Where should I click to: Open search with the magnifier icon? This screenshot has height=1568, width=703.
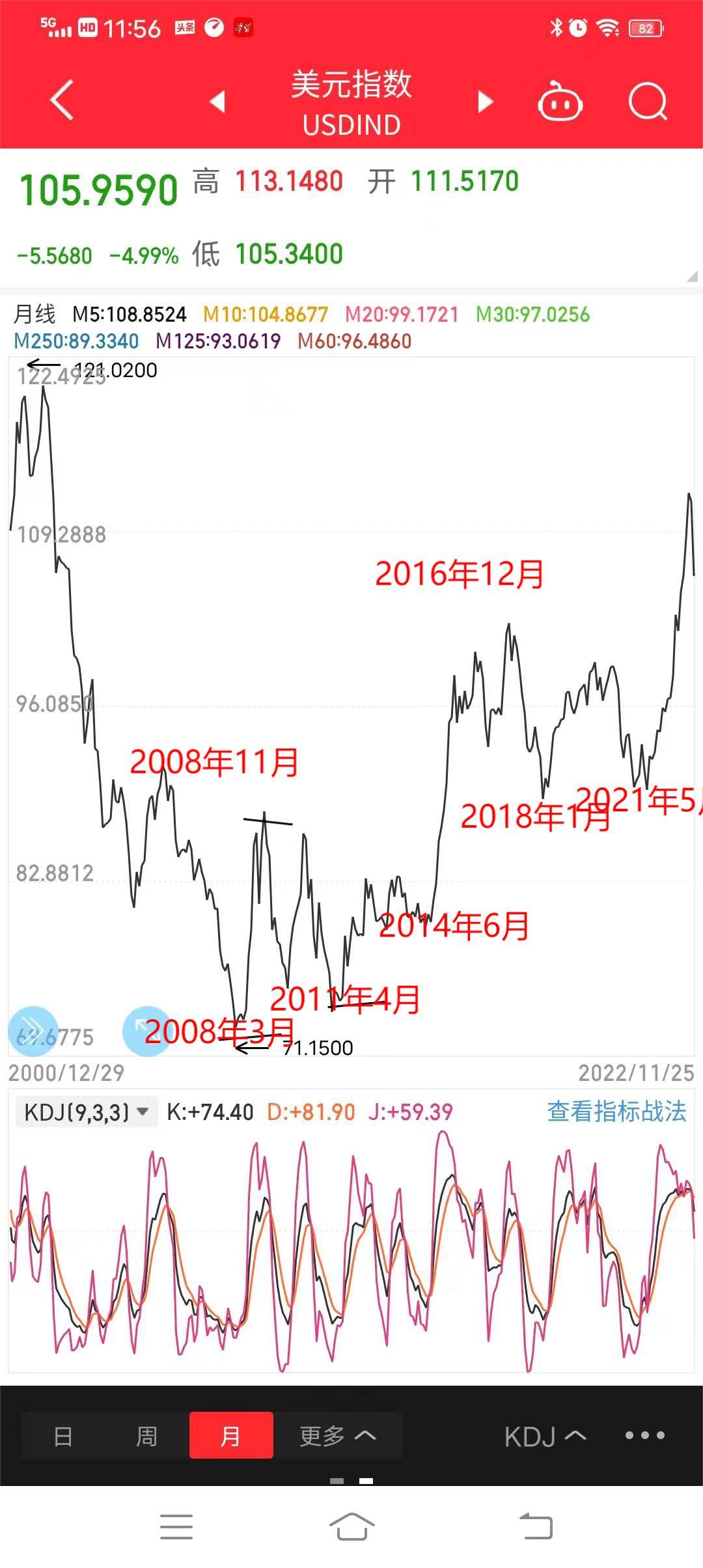pyautogui.click(x=648, y=102)
